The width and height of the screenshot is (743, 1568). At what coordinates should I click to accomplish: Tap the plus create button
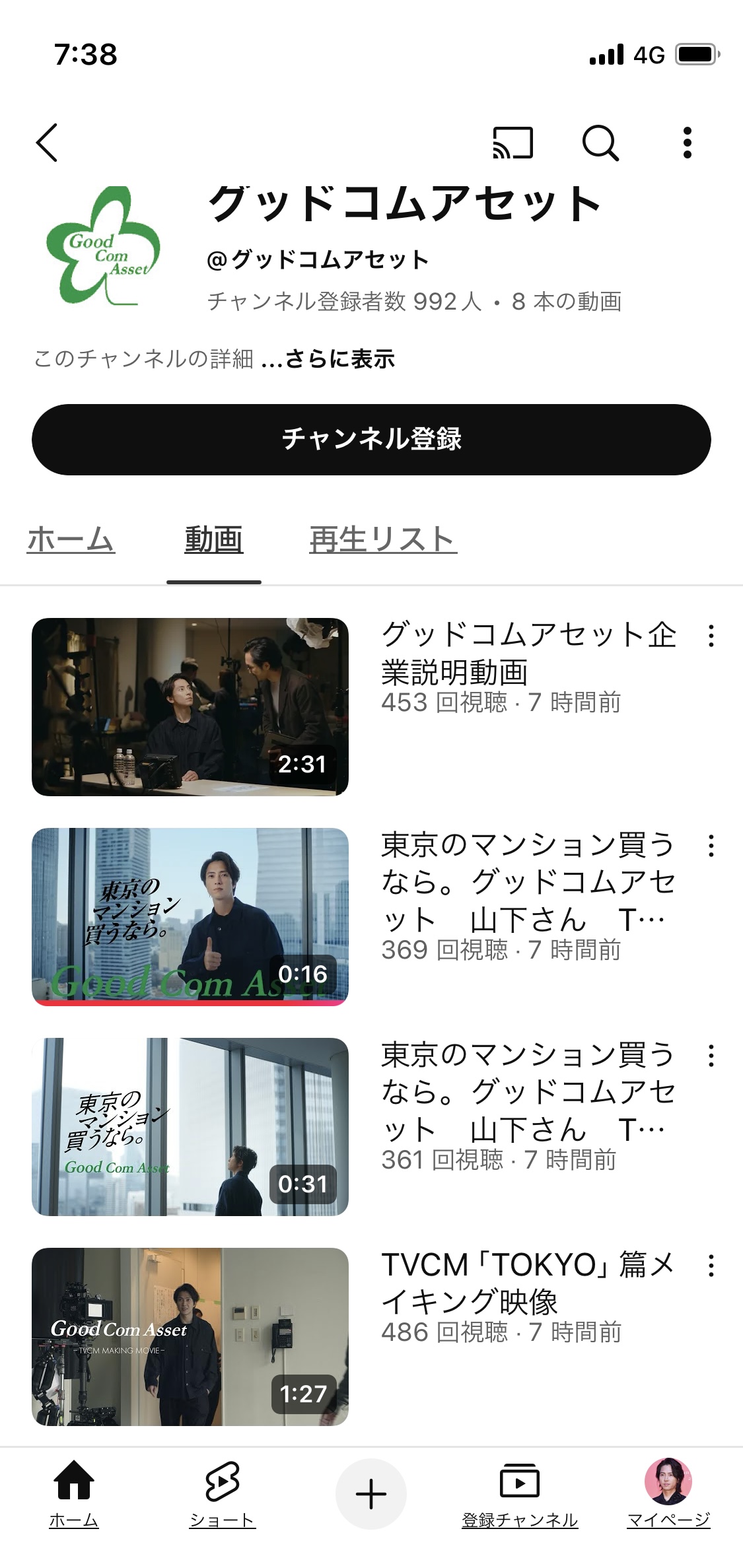point(371,1494)
